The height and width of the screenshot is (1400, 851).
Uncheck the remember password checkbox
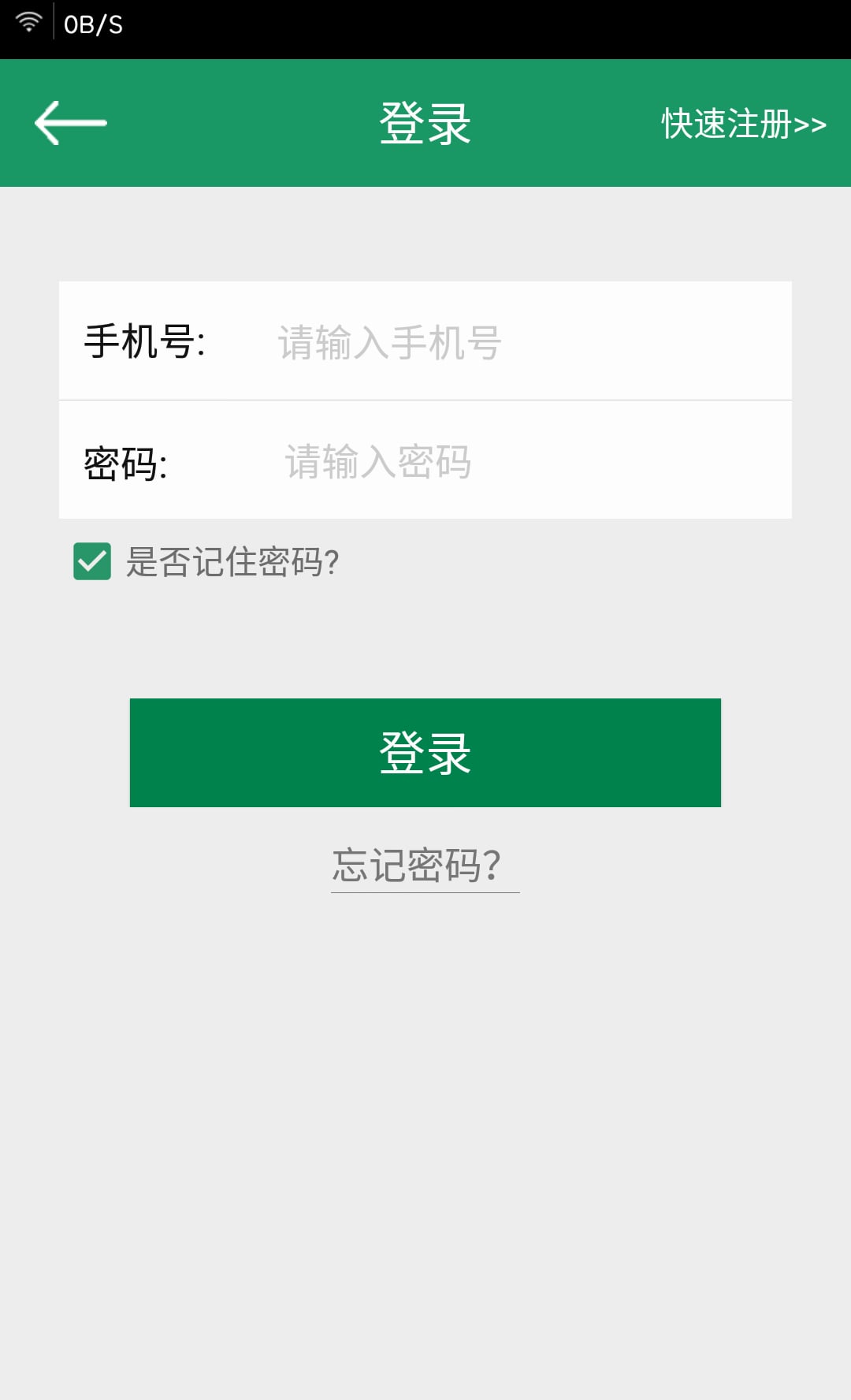[92, 561]
